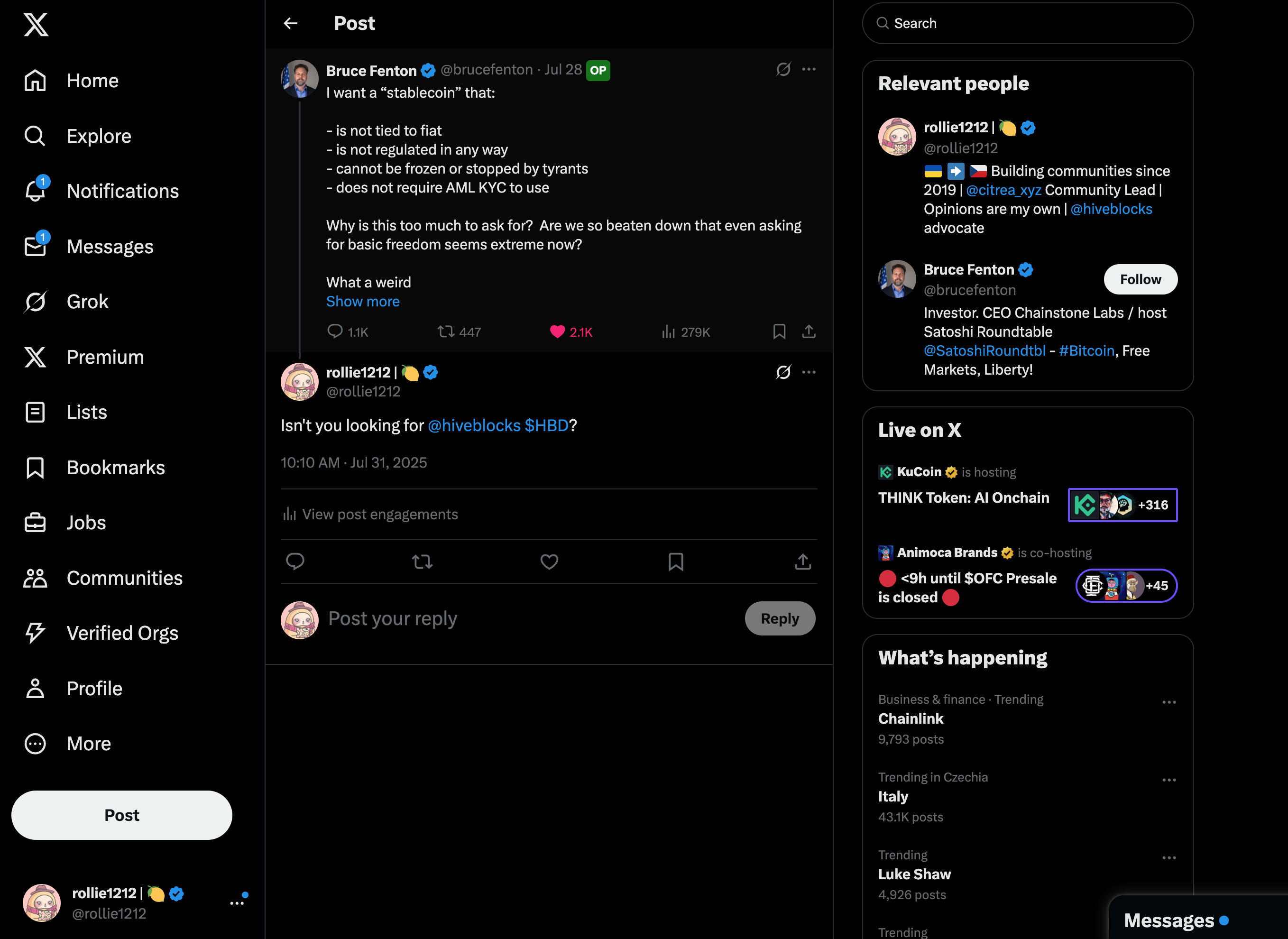Screen dimensions: 1288x939
Task: Expand Bruce Fenton's post with Show more
Action: tap(363, 301)
